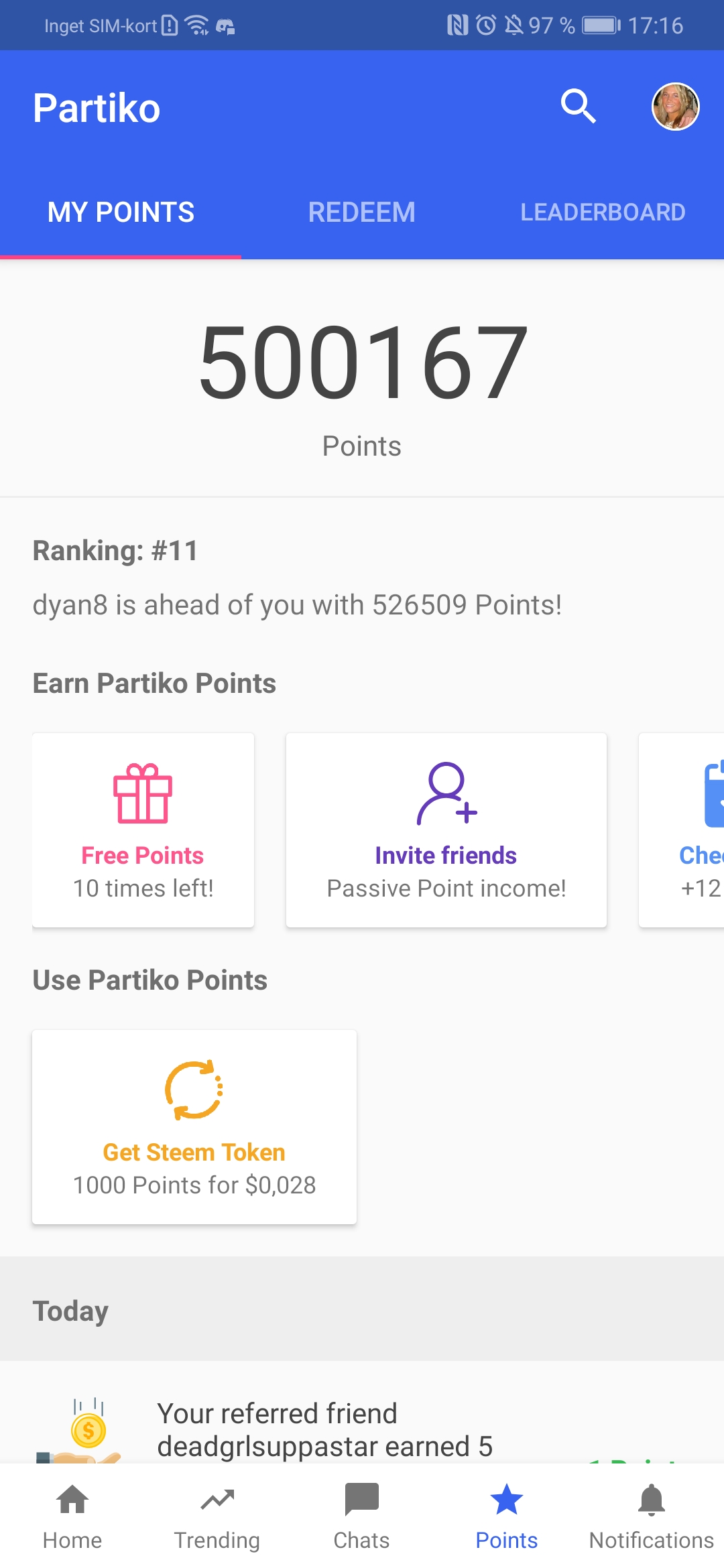724x1568 pixels.
Task: Open the search icon in app bar
Action: pyautogui.click(x=579, y=106)
